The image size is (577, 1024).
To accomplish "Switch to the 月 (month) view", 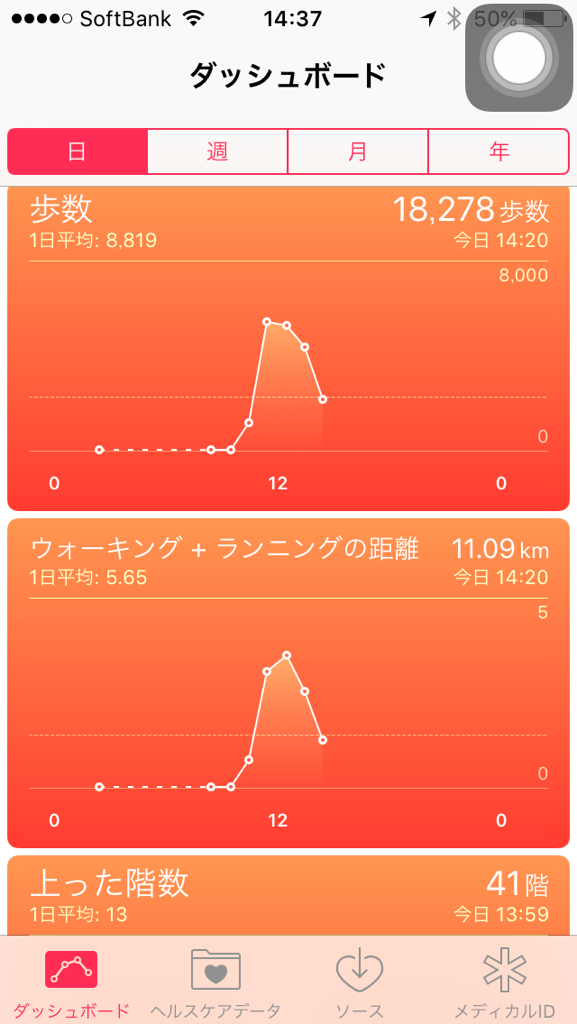I will pos(358,152).
